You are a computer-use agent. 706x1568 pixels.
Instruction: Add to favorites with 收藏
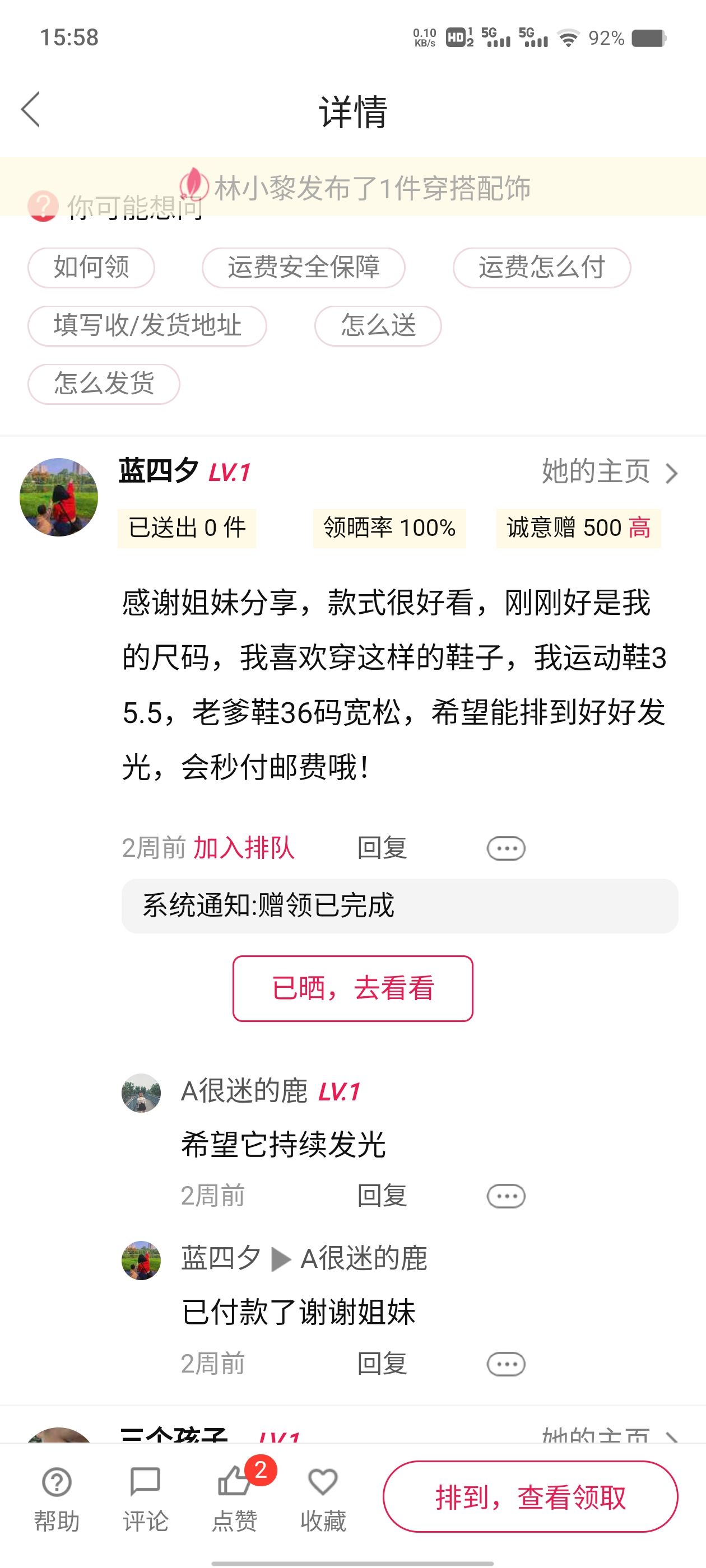point(323,1499)
